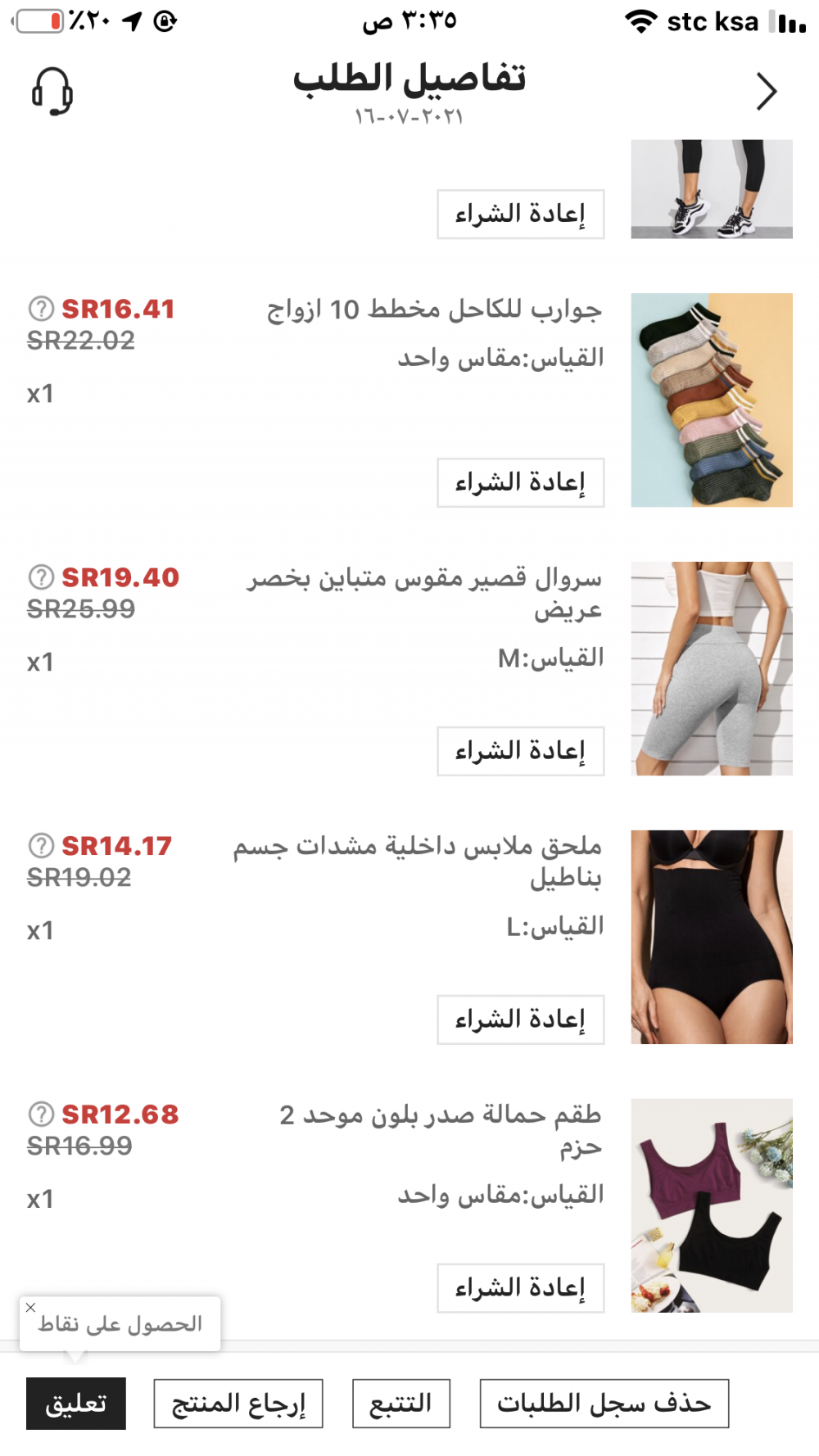
Task: Delete order history with حذف سجل الطلبات
Action: click(x=604, y=1404)
